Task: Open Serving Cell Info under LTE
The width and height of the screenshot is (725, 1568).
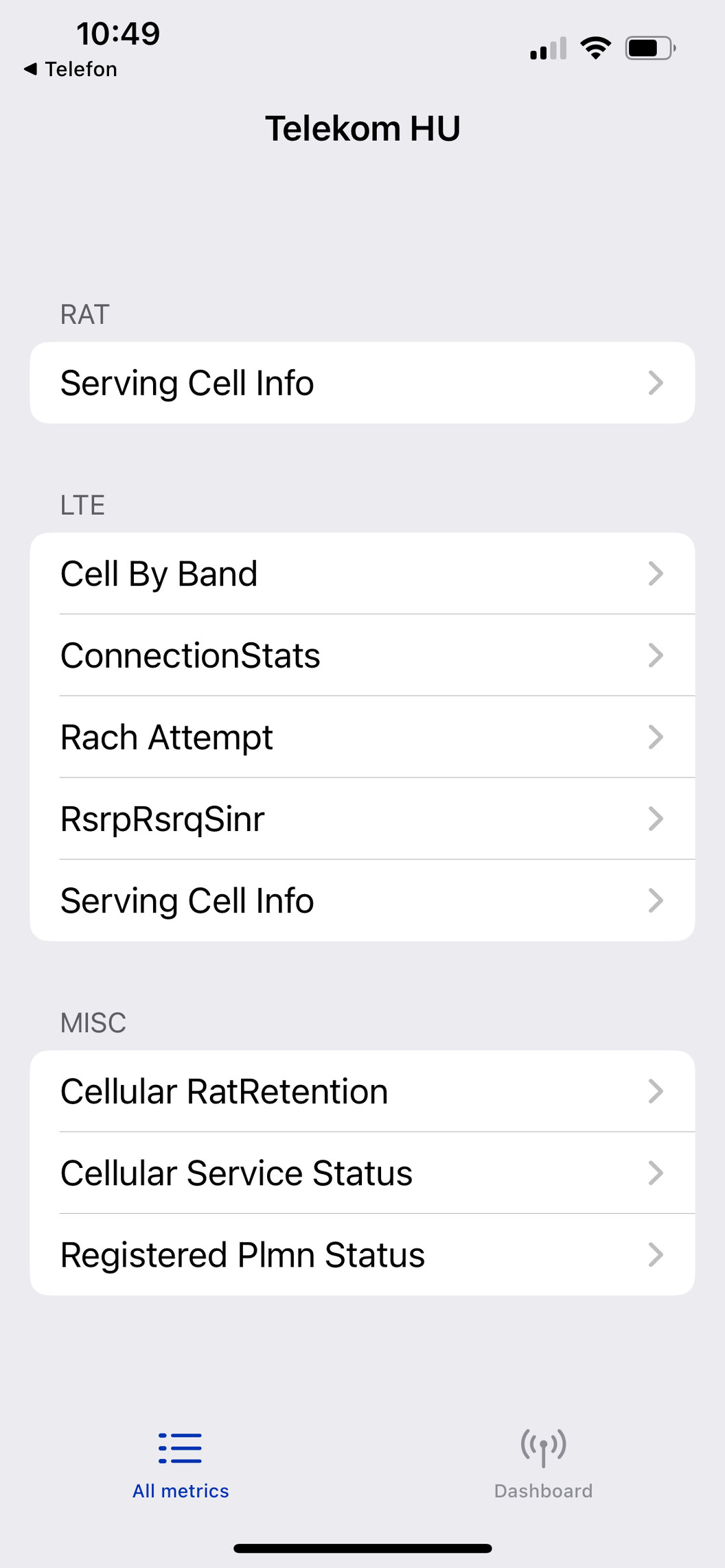Action: 362,900
